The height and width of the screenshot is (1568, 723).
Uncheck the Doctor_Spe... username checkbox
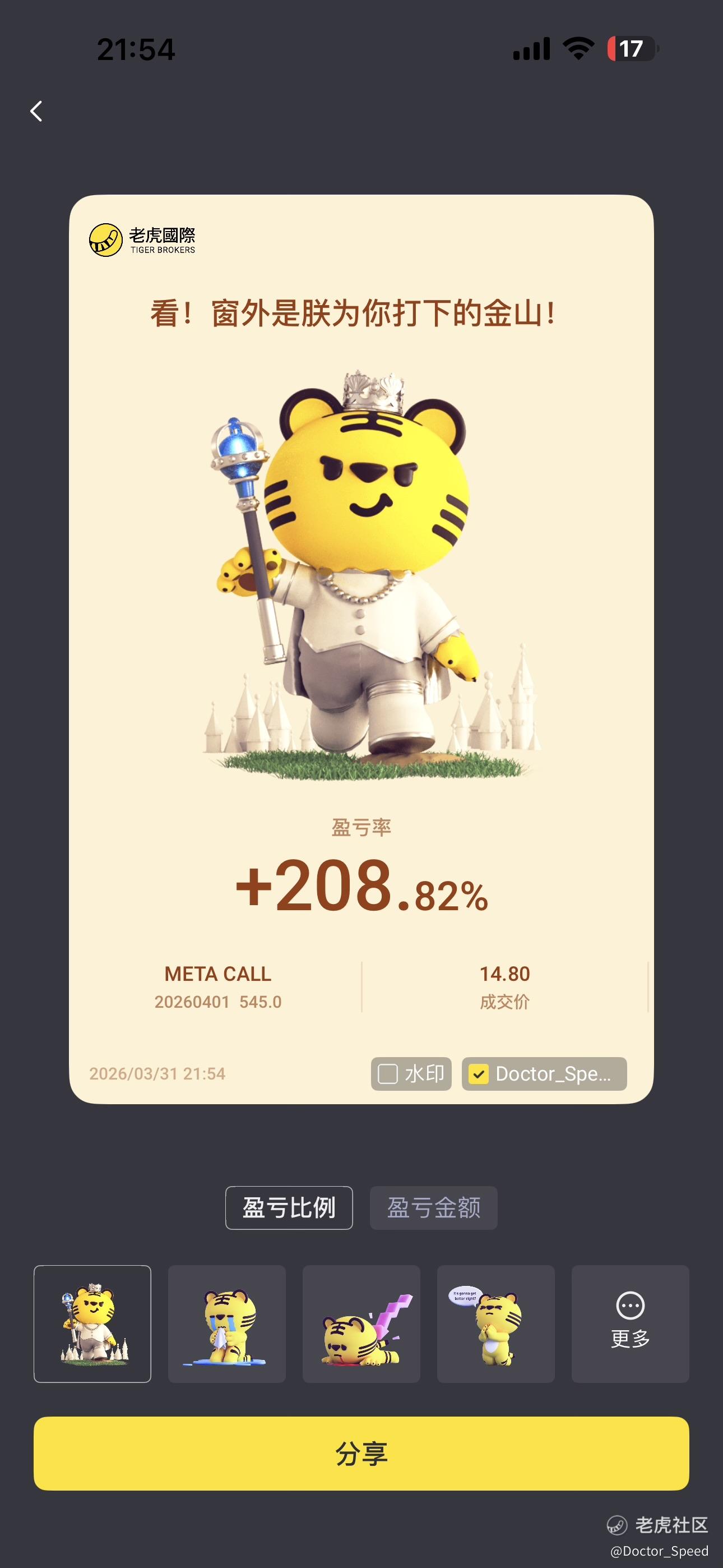coord(478,1074)
